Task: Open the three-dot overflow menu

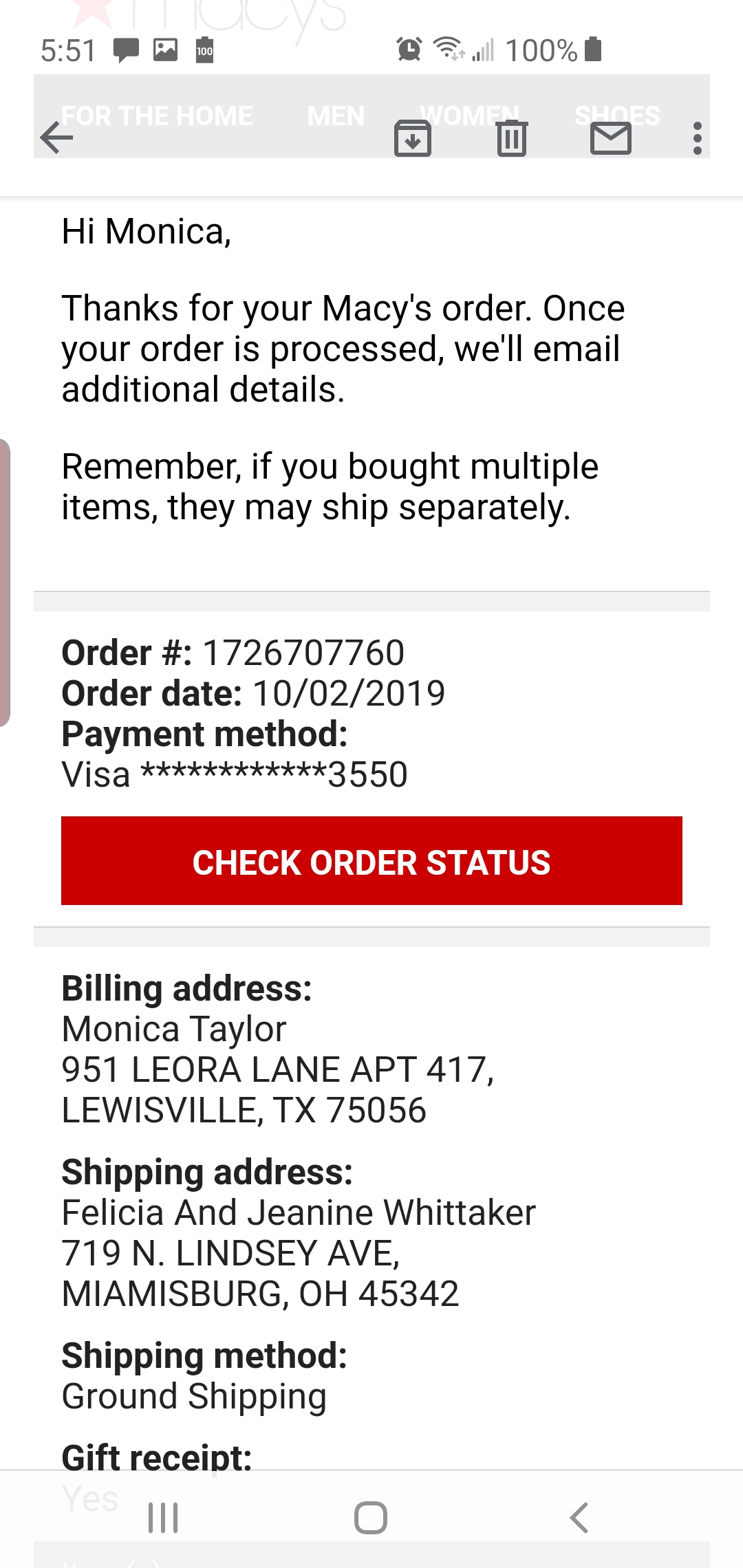Action: pyautogui.click(x=697, y=138)
